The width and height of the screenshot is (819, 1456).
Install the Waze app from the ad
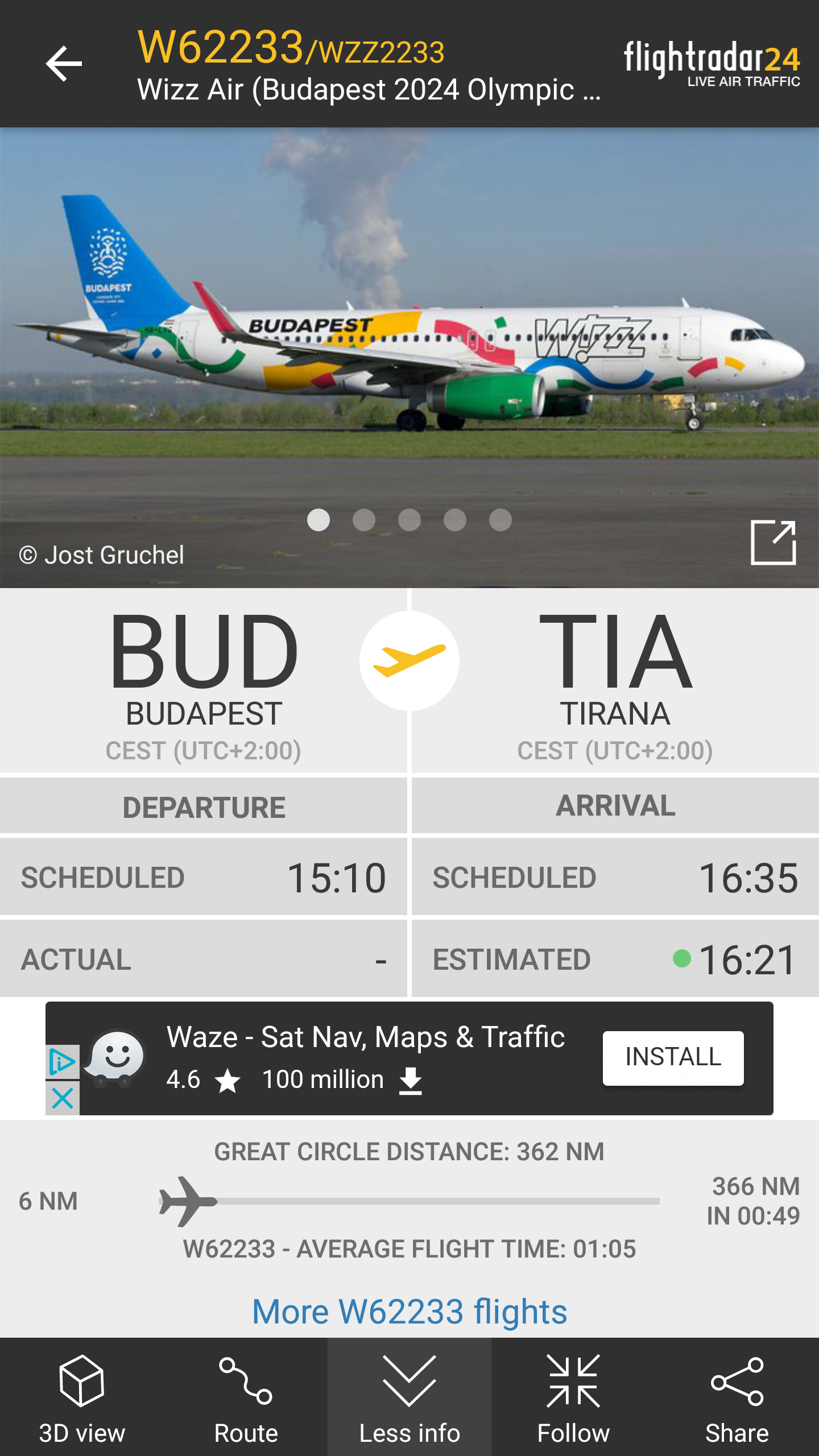tap(673, 1057)
